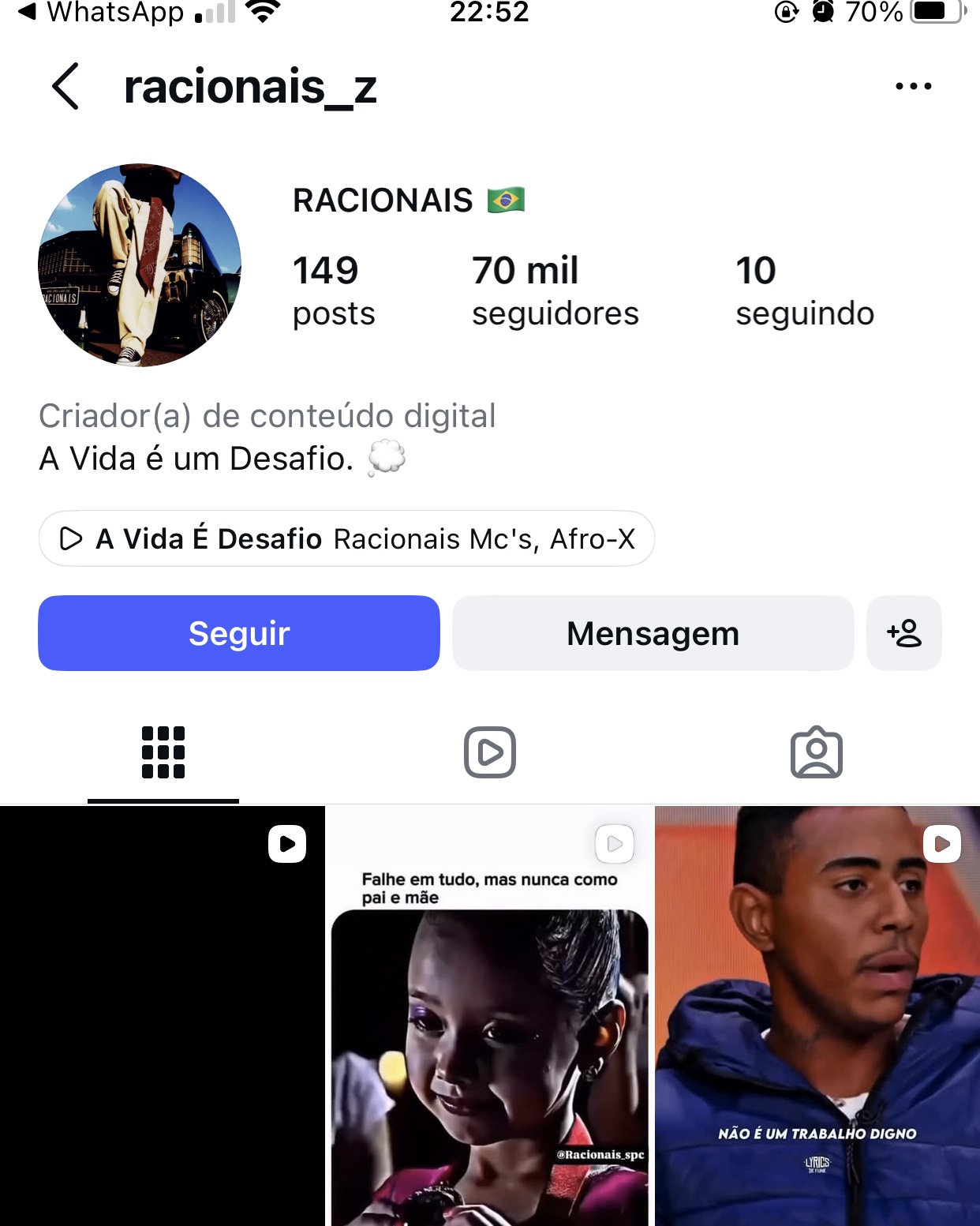Open the 70 mil seguidores list
The width and height of the screenshot is (980, 1226).
tap(555, 291)
